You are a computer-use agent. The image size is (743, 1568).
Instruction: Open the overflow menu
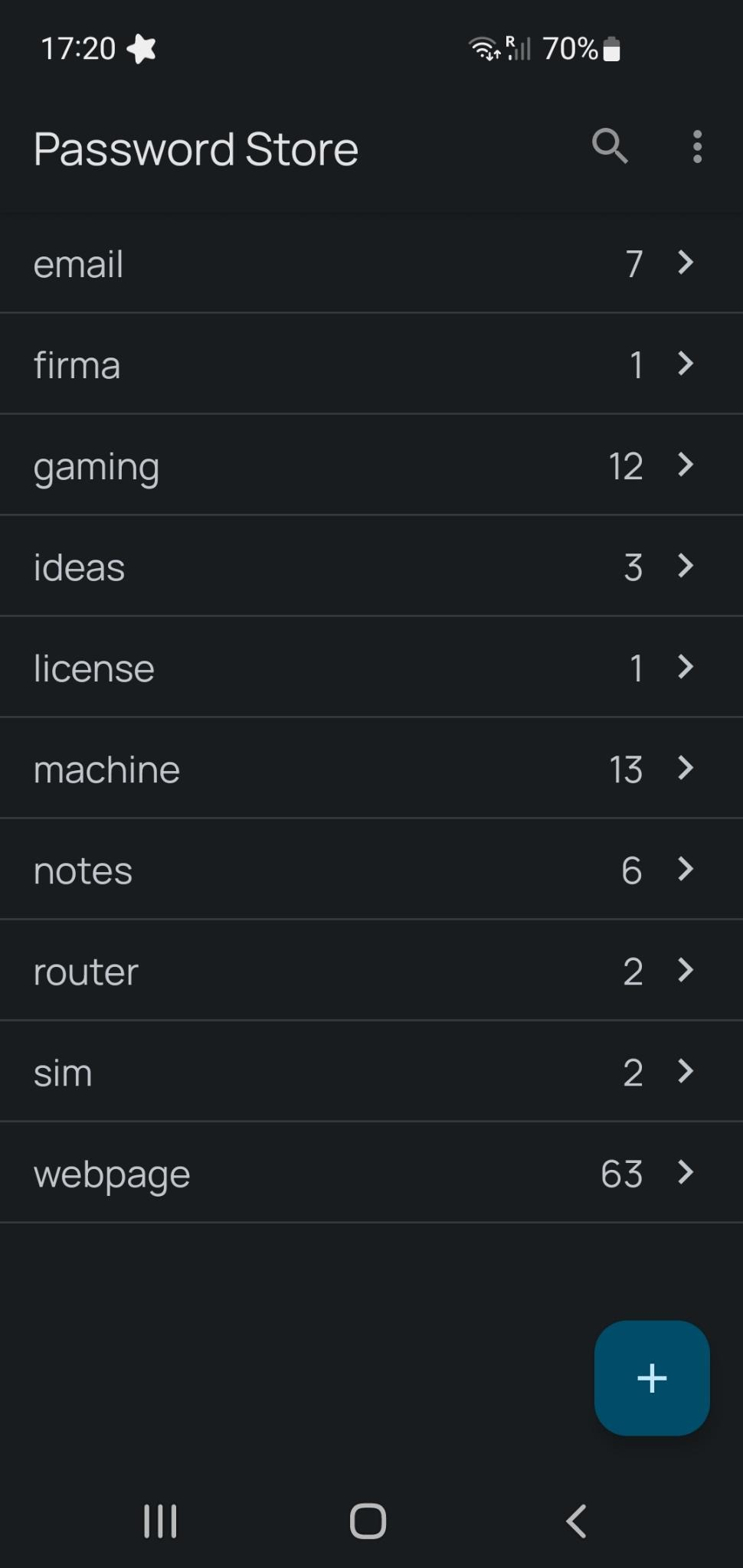click(696, 146)
